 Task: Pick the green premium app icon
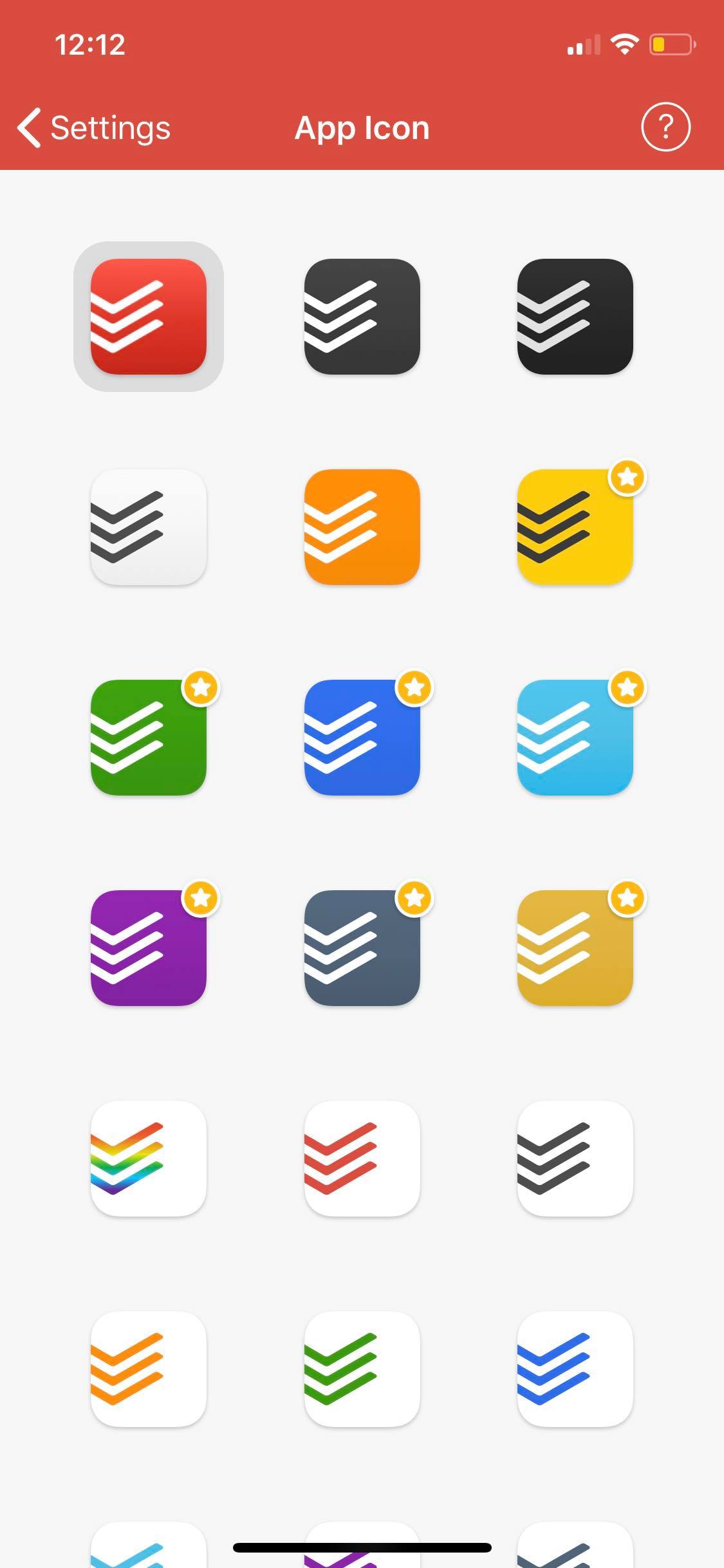coord(148,738)
